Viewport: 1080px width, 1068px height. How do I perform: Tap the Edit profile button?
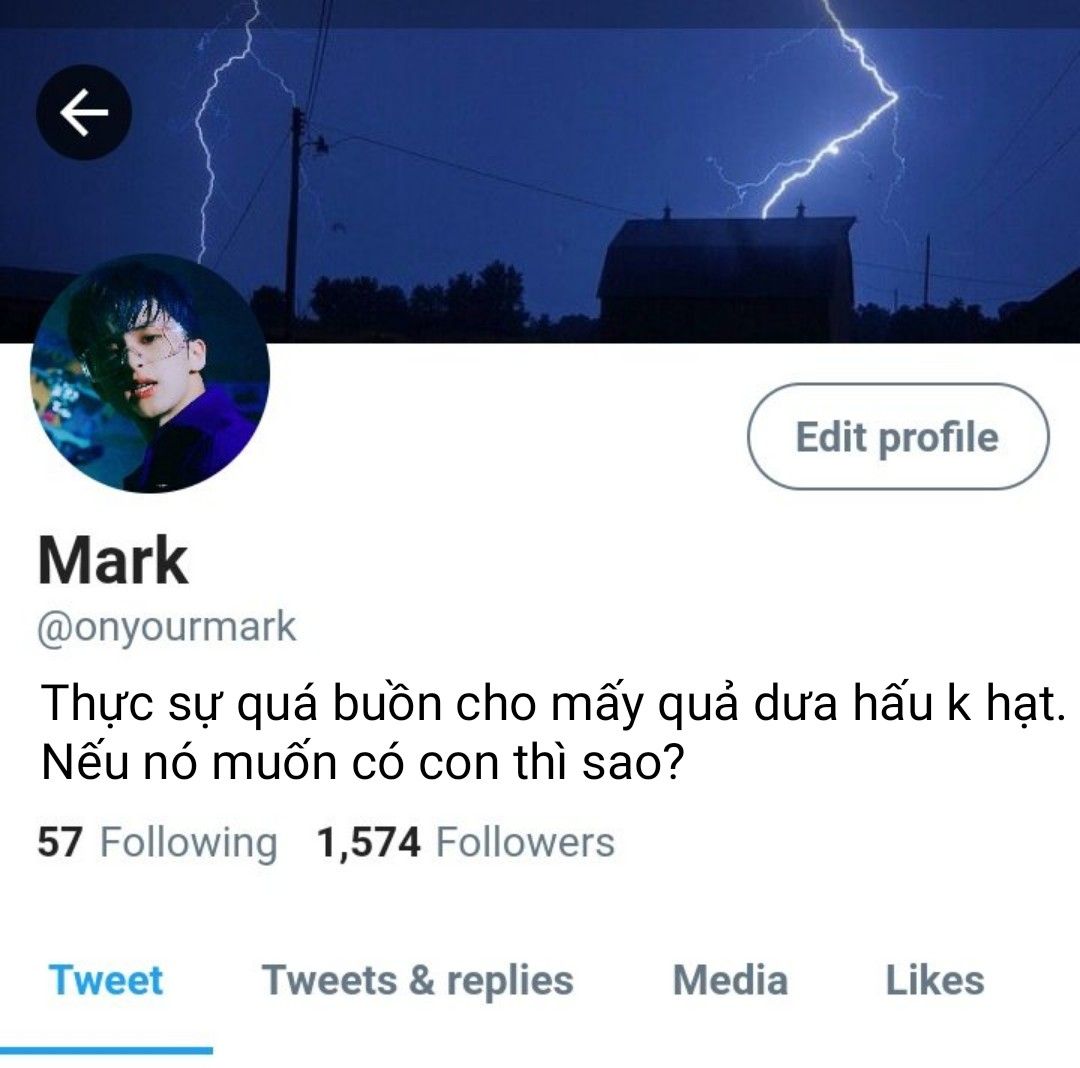point(897,437)
